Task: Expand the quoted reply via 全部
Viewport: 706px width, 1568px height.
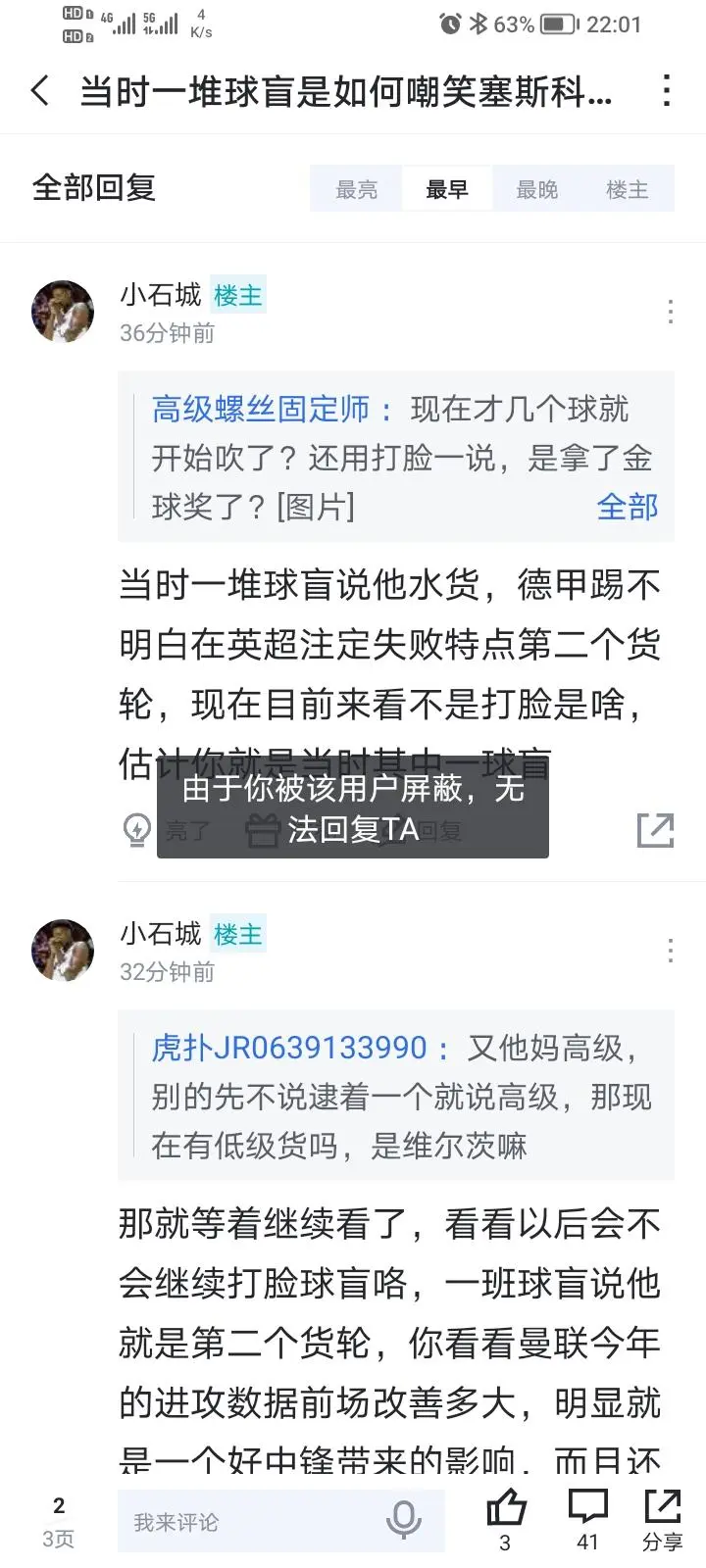Action: tap(628, 507)
